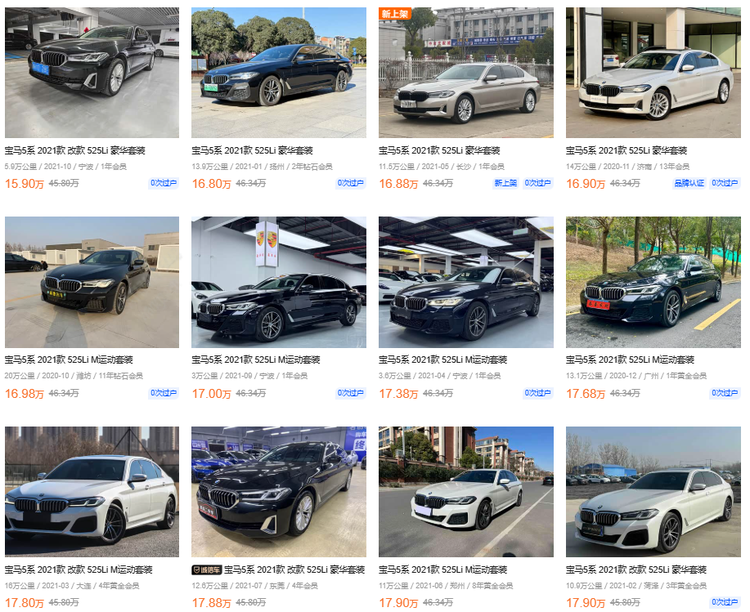This screenshot has height=612, width=750.
Task: Open the 15.90万 BMW 5 Series listing from 宁波
Action: pyautogui.click(x=91, y=73)
